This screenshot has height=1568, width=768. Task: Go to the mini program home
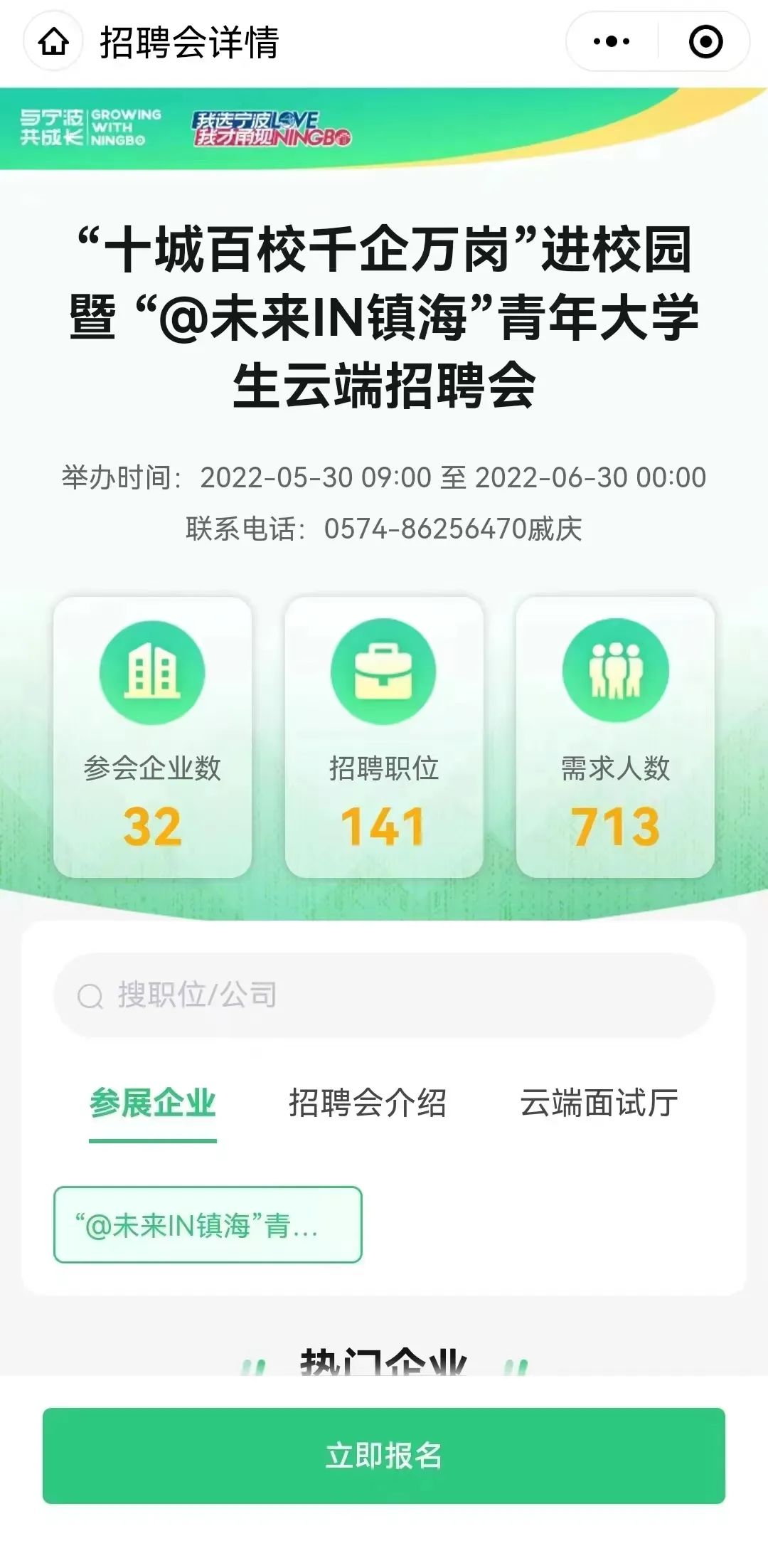(x=54, y=42)
